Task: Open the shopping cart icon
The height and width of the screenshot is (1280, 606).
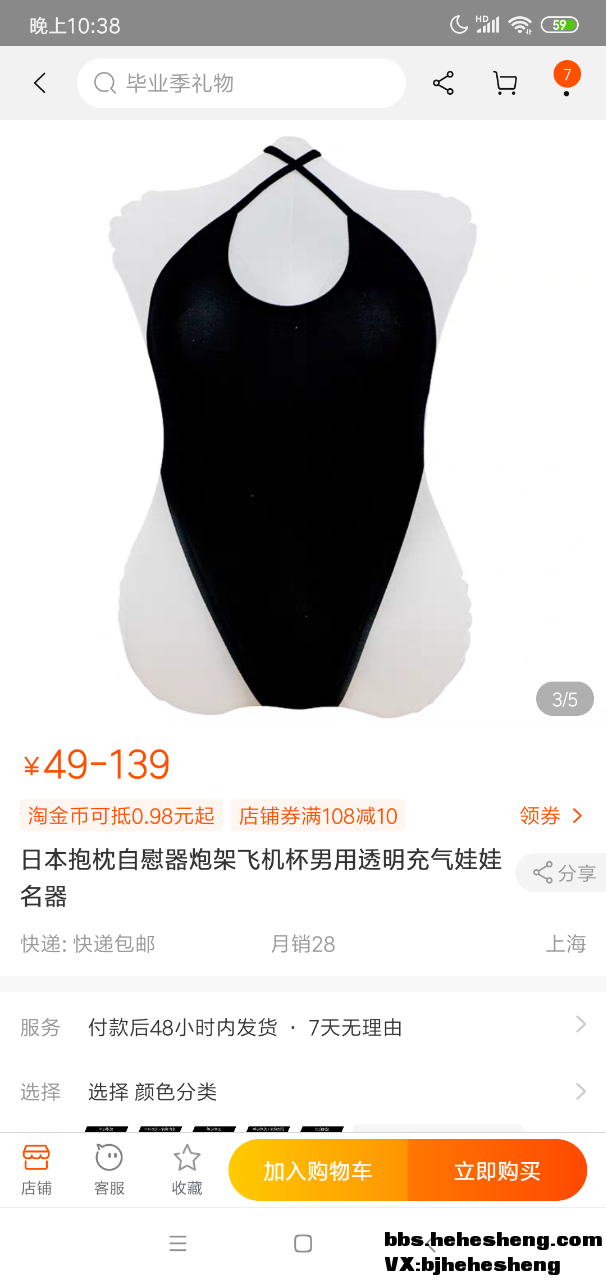Action: 505,83
